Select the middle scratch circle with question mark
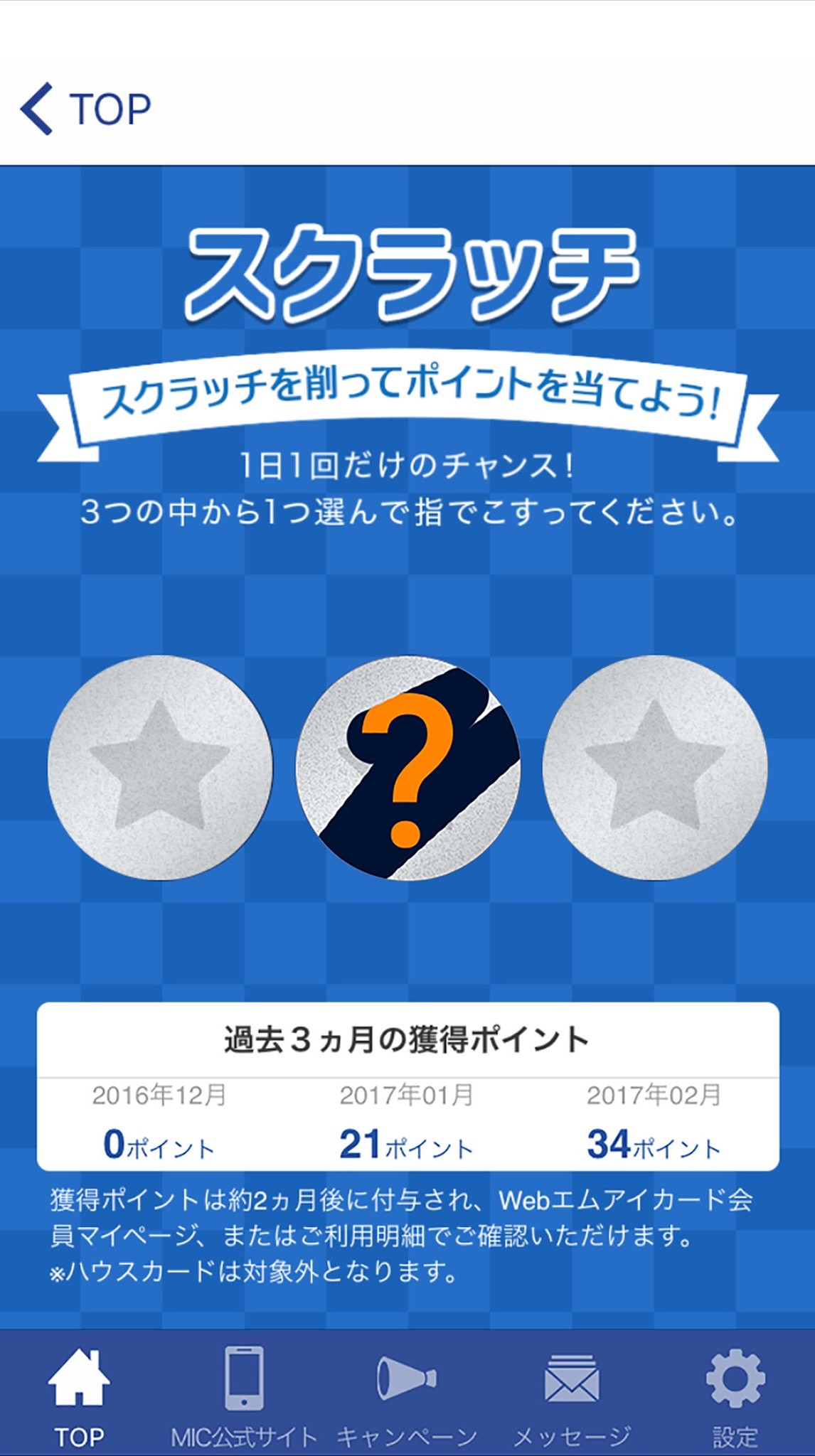Viewport: 815px width, 1456px height. 407,768
